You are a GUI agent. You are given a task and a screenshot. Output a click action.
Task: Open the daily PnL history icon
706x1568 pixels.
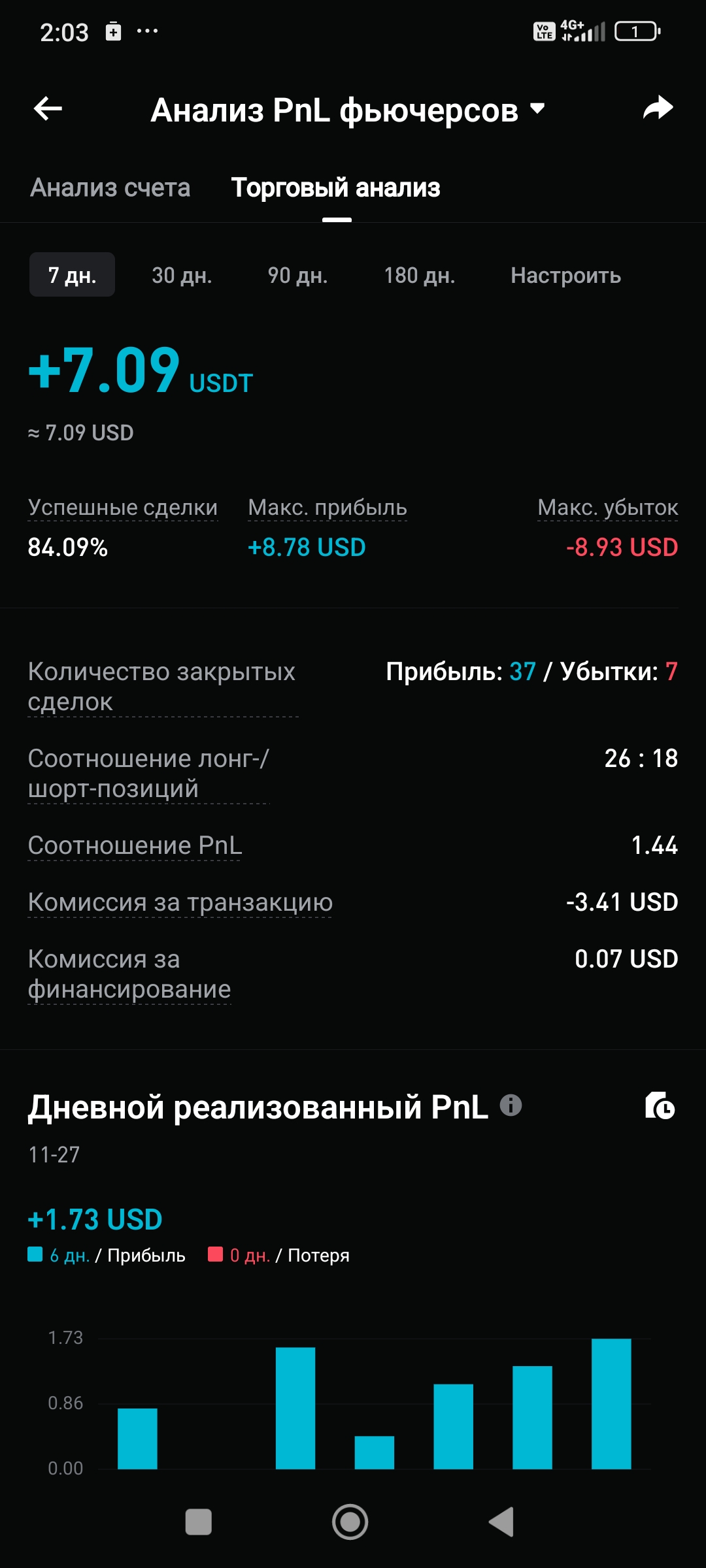click(x=660, y=1105)
